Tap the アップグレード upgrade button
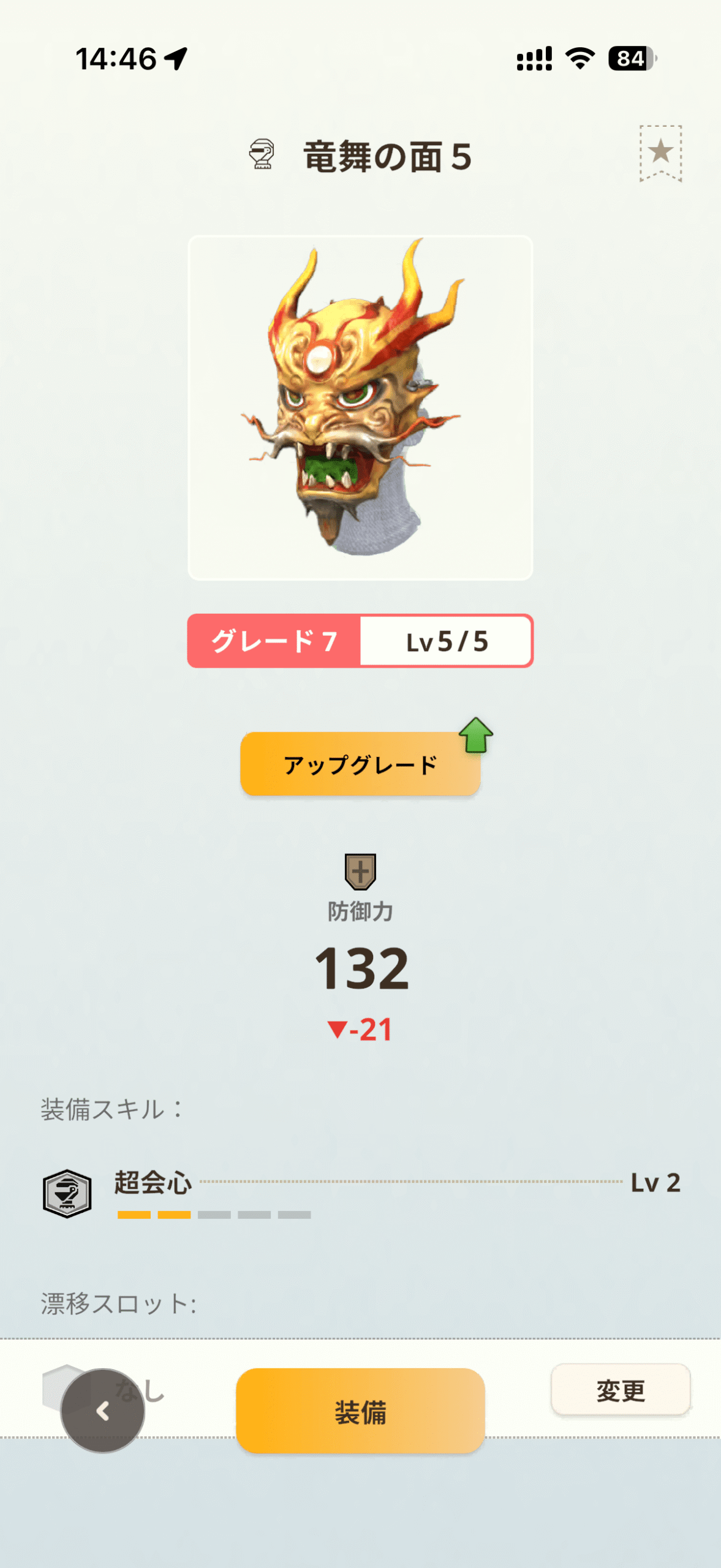 click(360, 764)
